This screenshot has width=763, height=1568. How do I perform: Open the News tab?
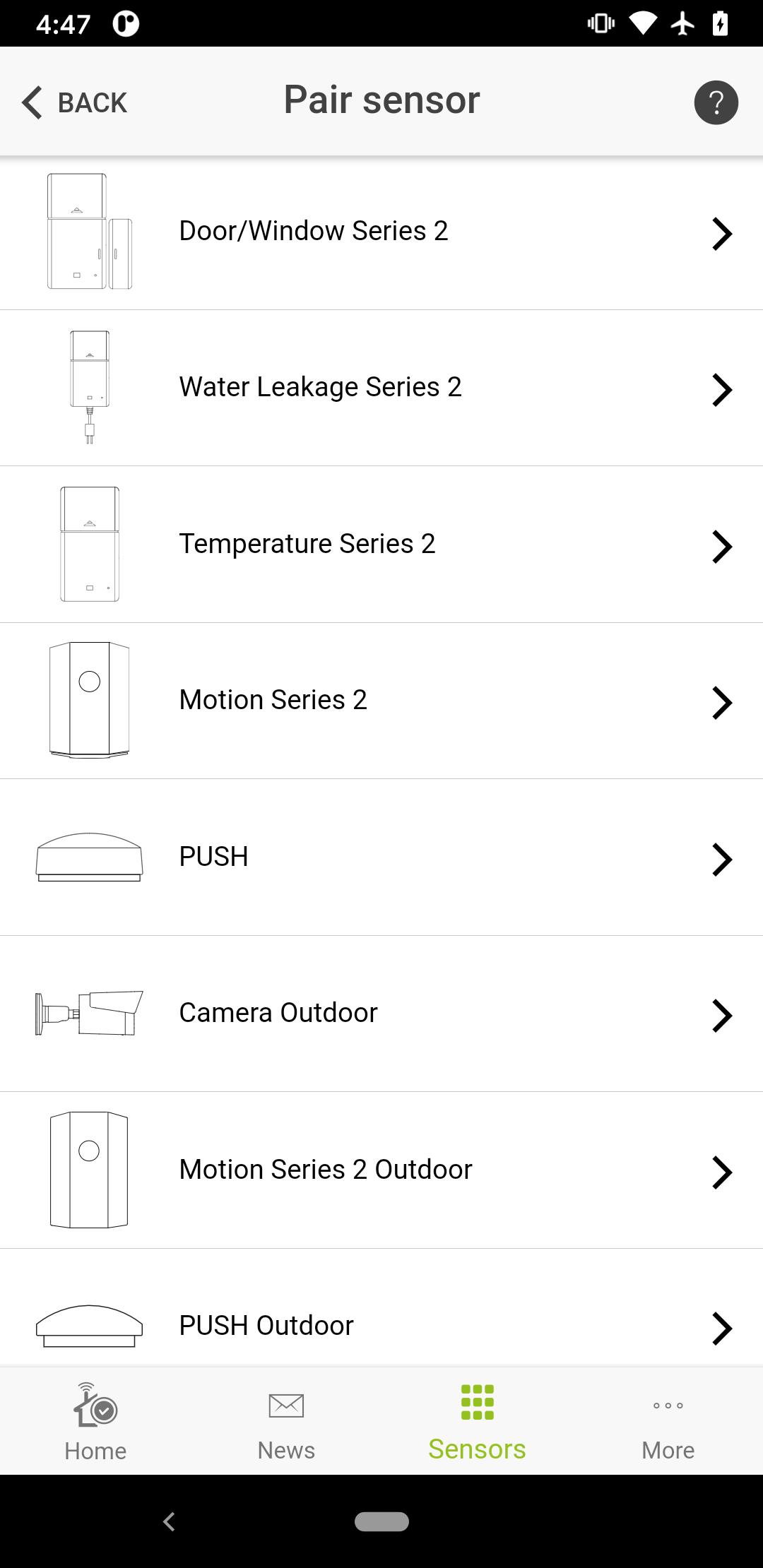286,1421
